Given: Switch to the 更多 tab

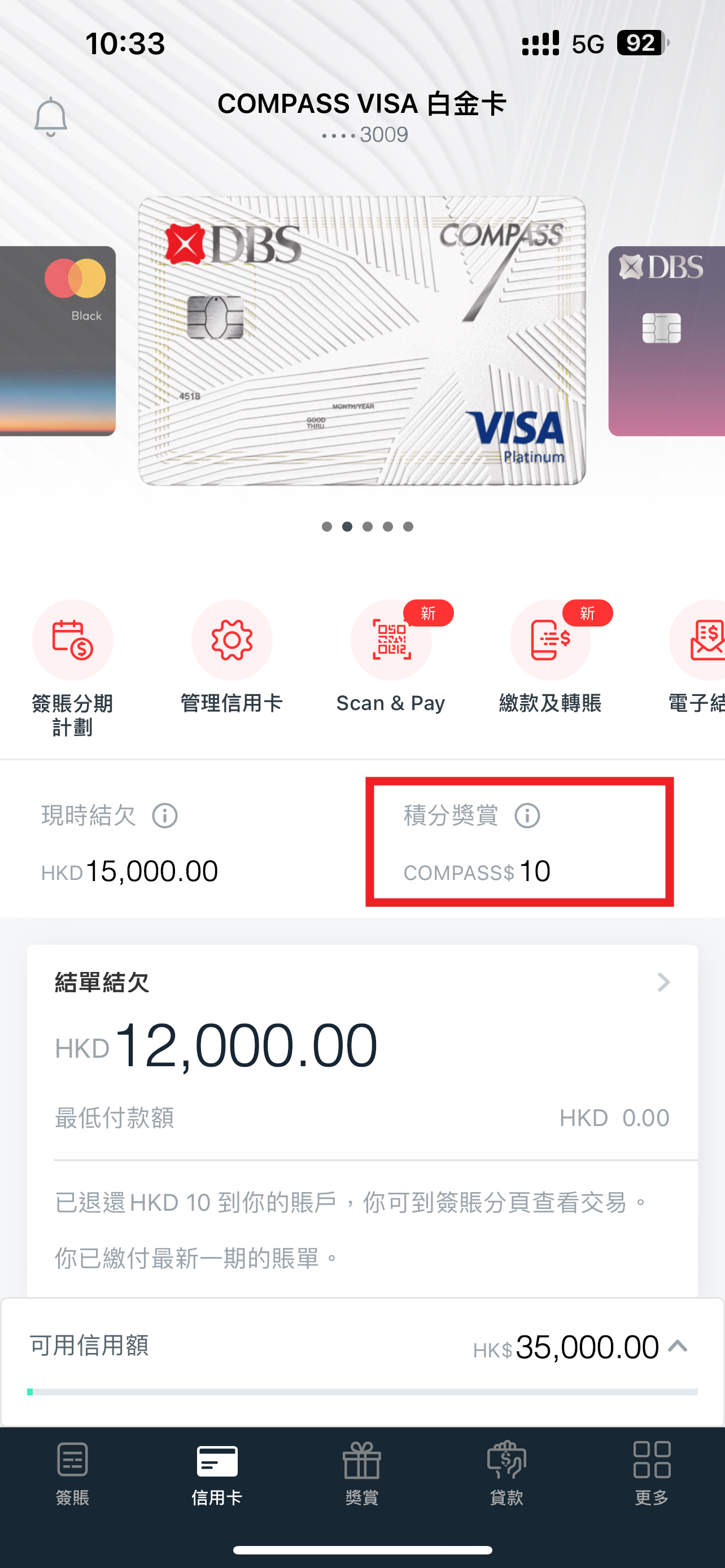Looking at the screenshot, I should click(x=652, y=1472).
